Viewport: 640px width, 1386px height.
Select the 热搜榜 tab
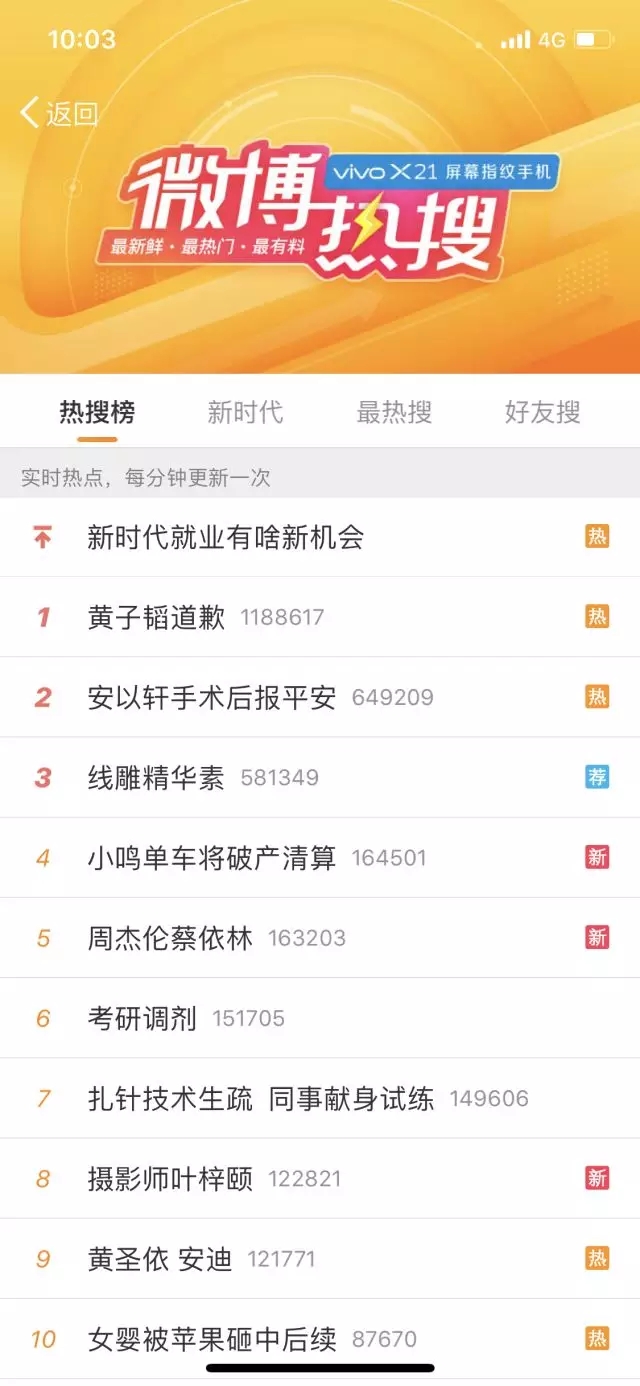(97, 412)
